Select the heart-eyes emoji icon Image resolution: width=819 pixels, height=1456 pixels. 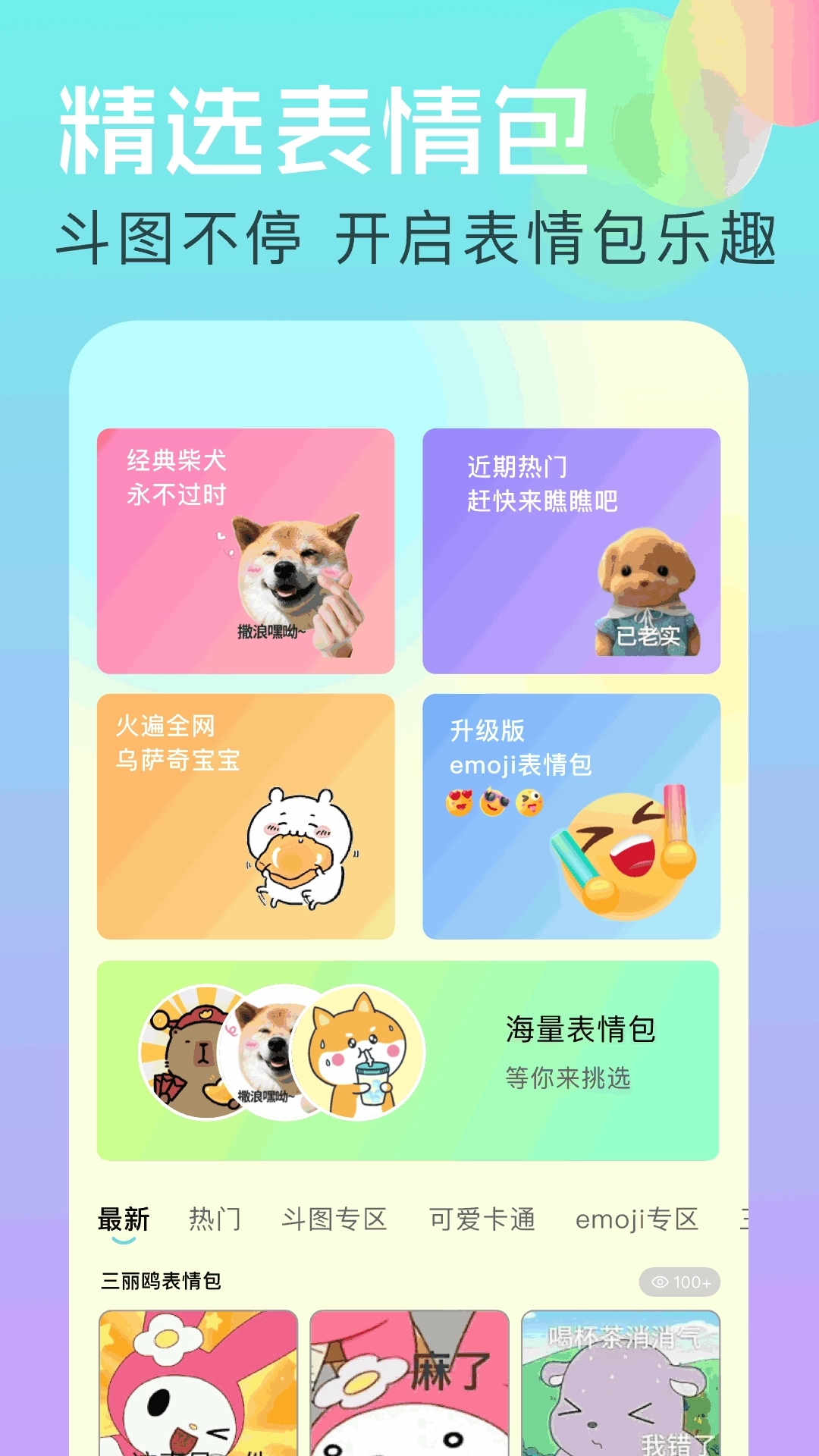(x=459, y=802)
